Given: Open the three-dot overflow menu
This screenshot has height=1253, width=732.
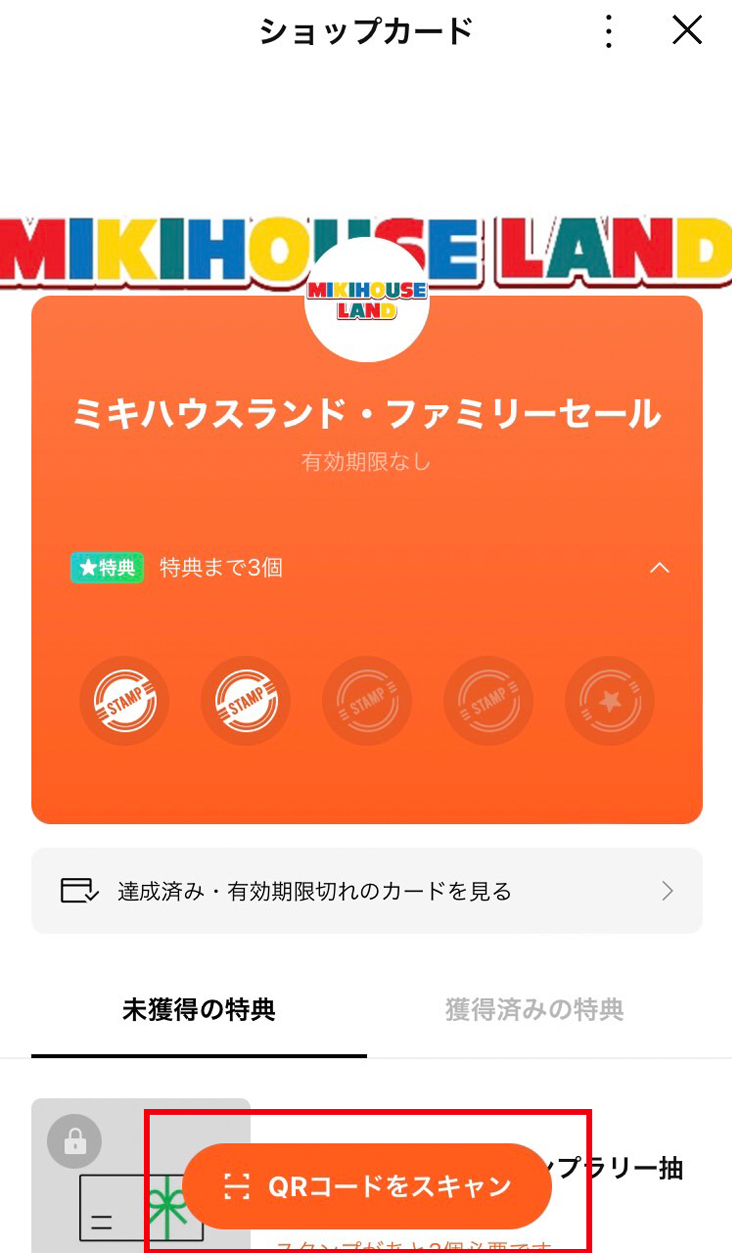Looking at the screenshot, I should click(608, 32).
